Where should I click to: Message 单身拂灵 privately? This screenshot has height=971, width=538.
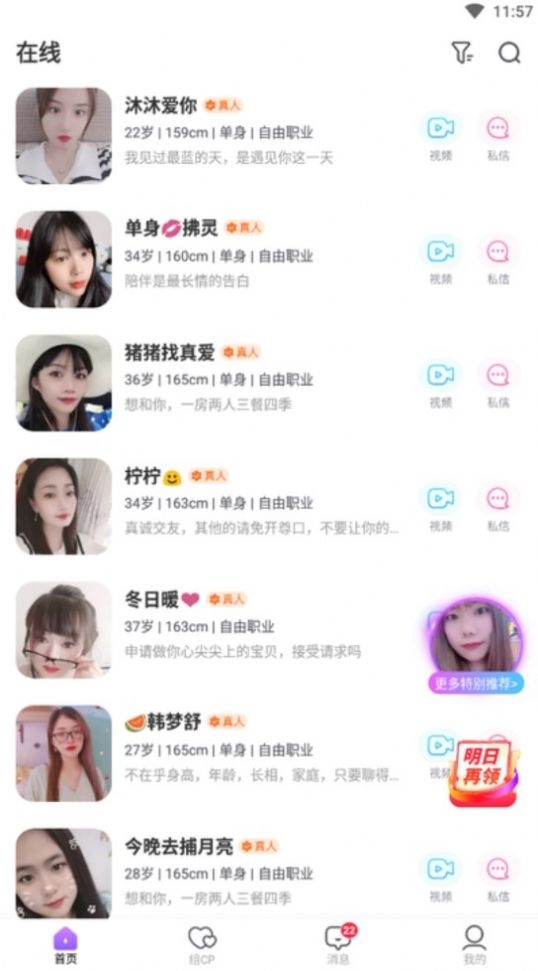tap(498, 259)
